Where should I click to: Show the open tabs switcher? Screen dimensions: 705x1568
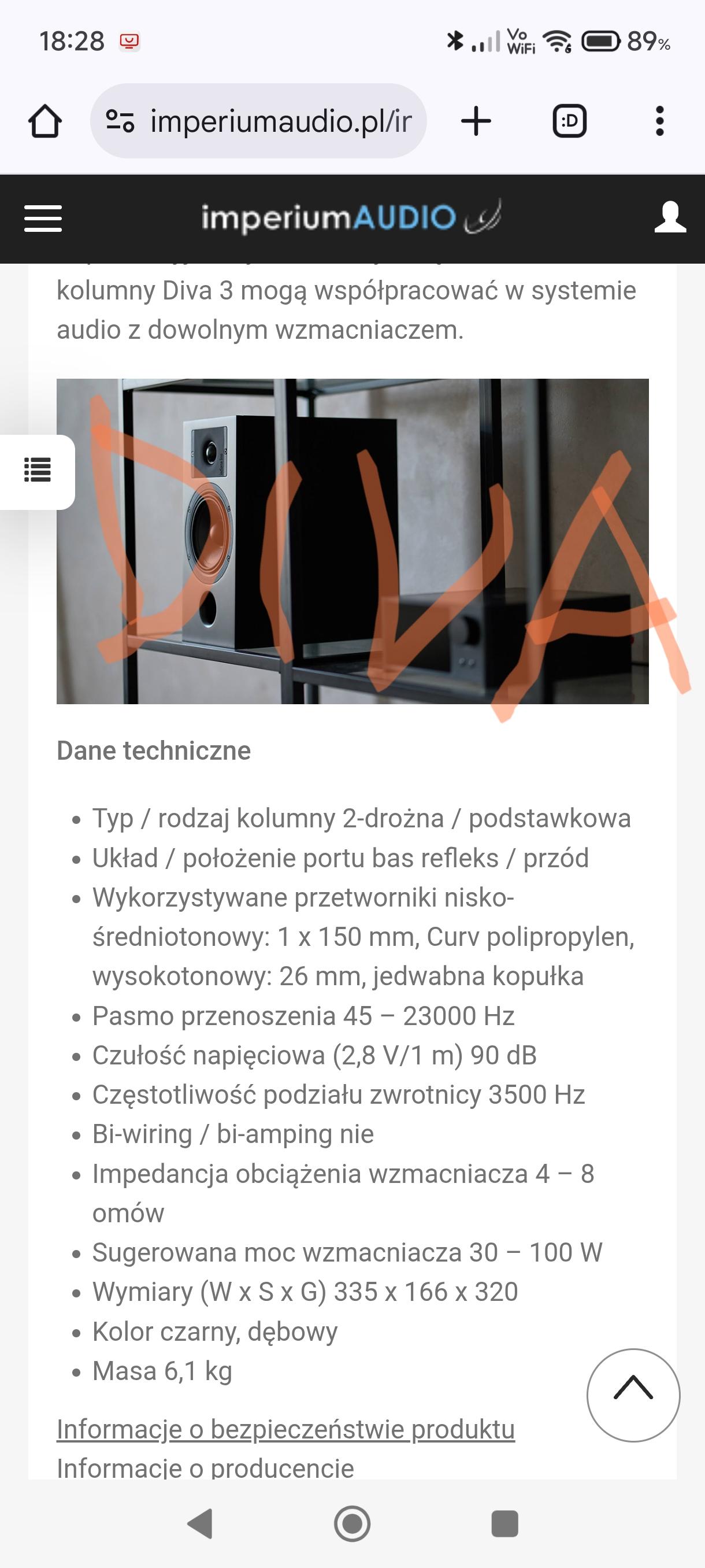pyautogui.click(x=569, y=121)
